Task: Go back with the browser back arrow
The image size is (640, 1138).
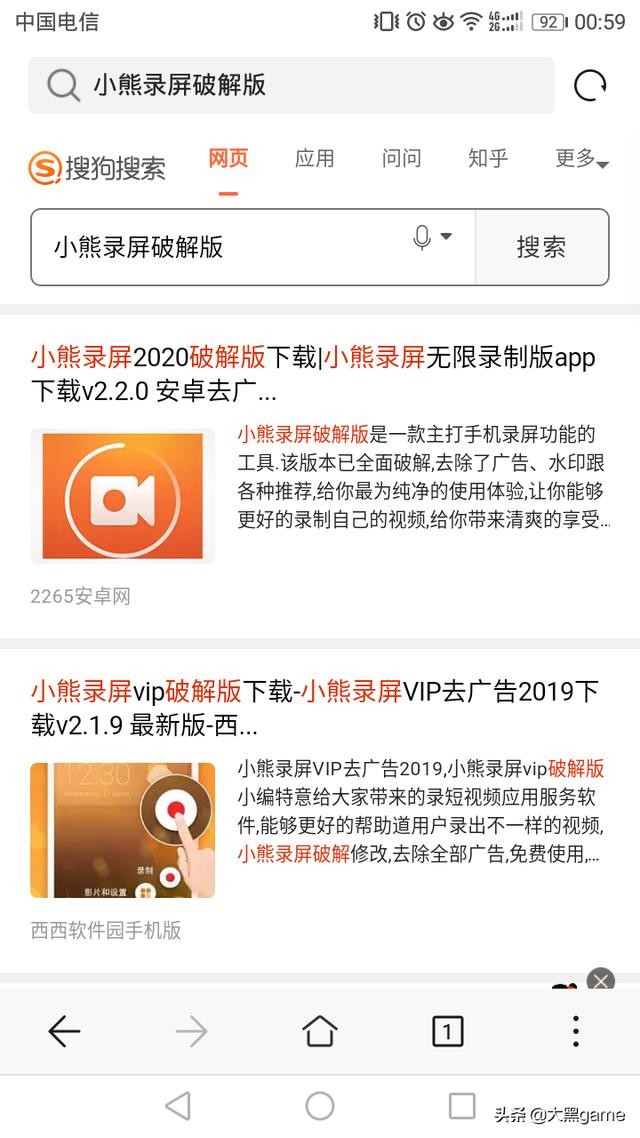Action: (64, 1031)
